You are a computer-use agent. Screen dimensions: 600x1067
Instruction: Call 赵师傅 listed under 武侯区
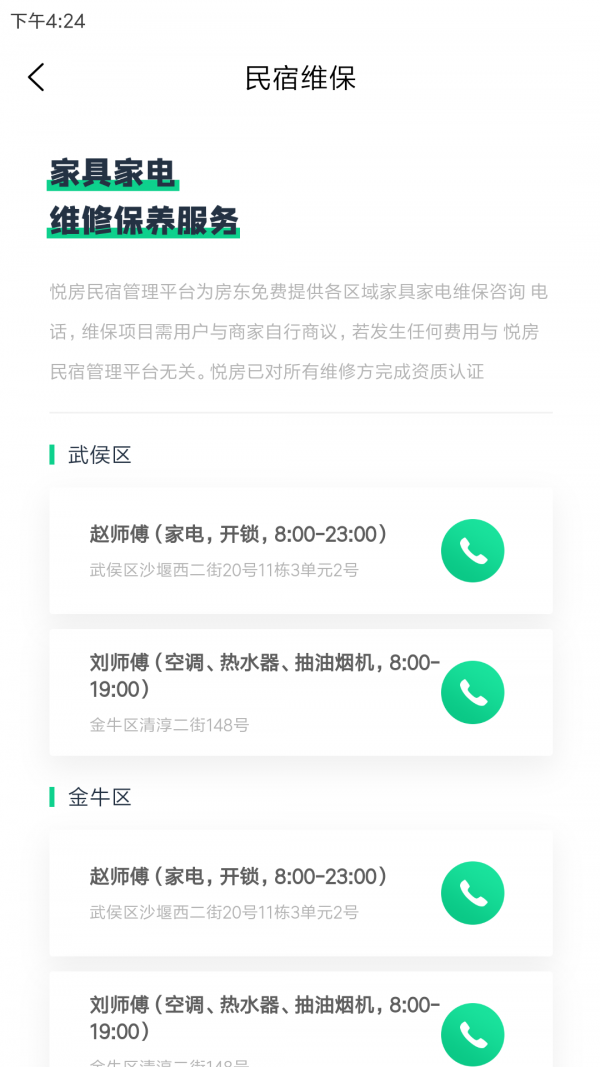pyautogui.click(x=472, y=551)
